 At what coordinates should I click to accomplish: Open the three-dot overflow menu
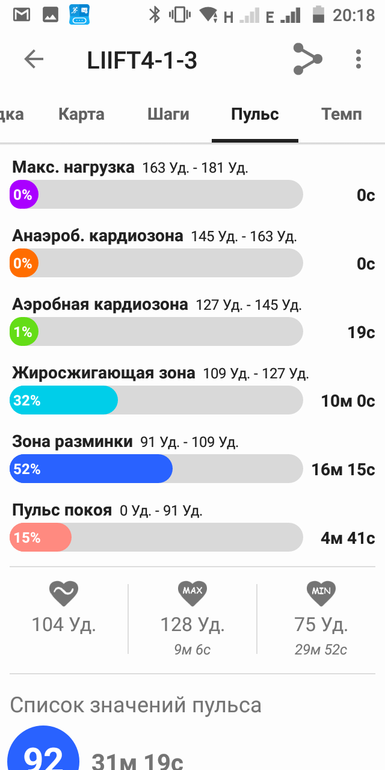358,59
